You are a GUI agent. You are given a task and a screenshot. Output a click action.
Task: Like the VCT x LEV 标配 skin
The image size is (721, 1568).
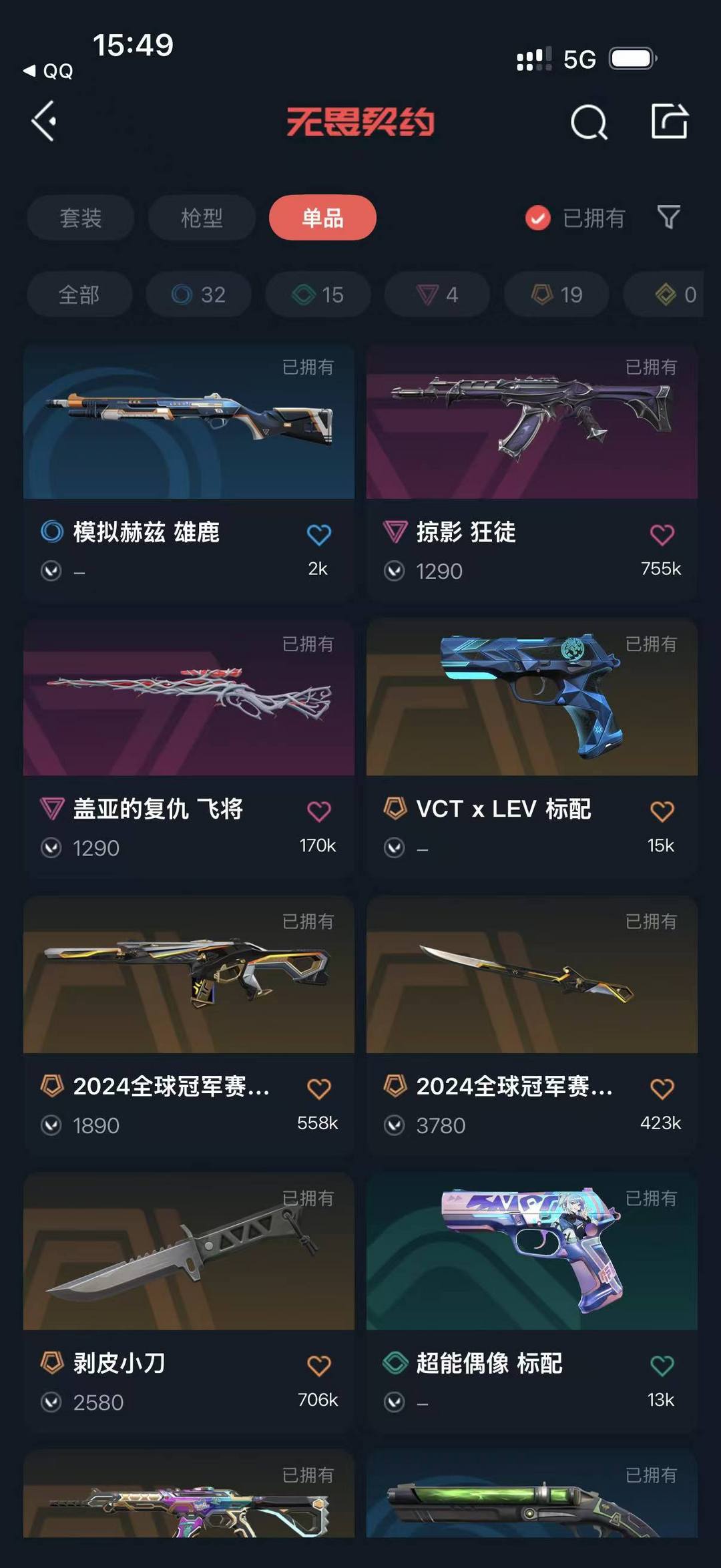[662, 811]
